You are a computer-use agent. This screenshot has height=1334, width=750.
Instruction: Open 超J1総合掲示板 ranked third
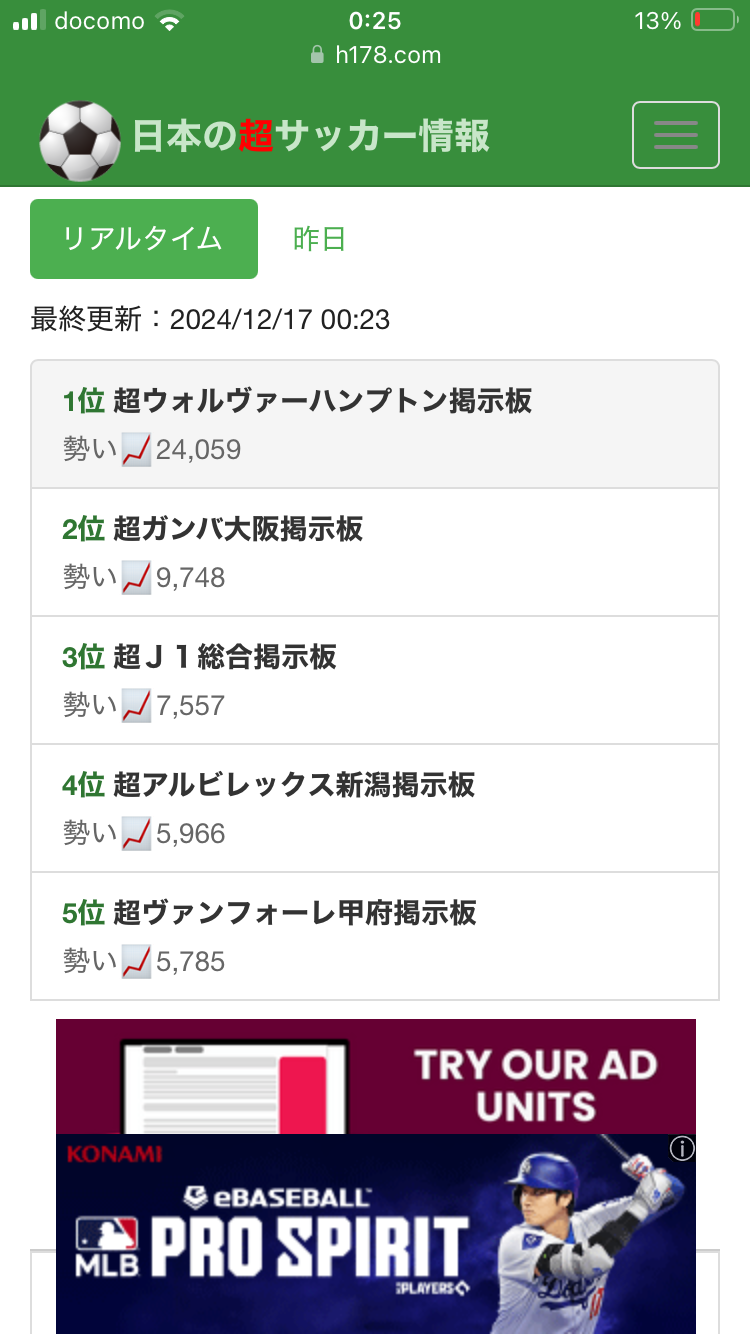point(375,680)
